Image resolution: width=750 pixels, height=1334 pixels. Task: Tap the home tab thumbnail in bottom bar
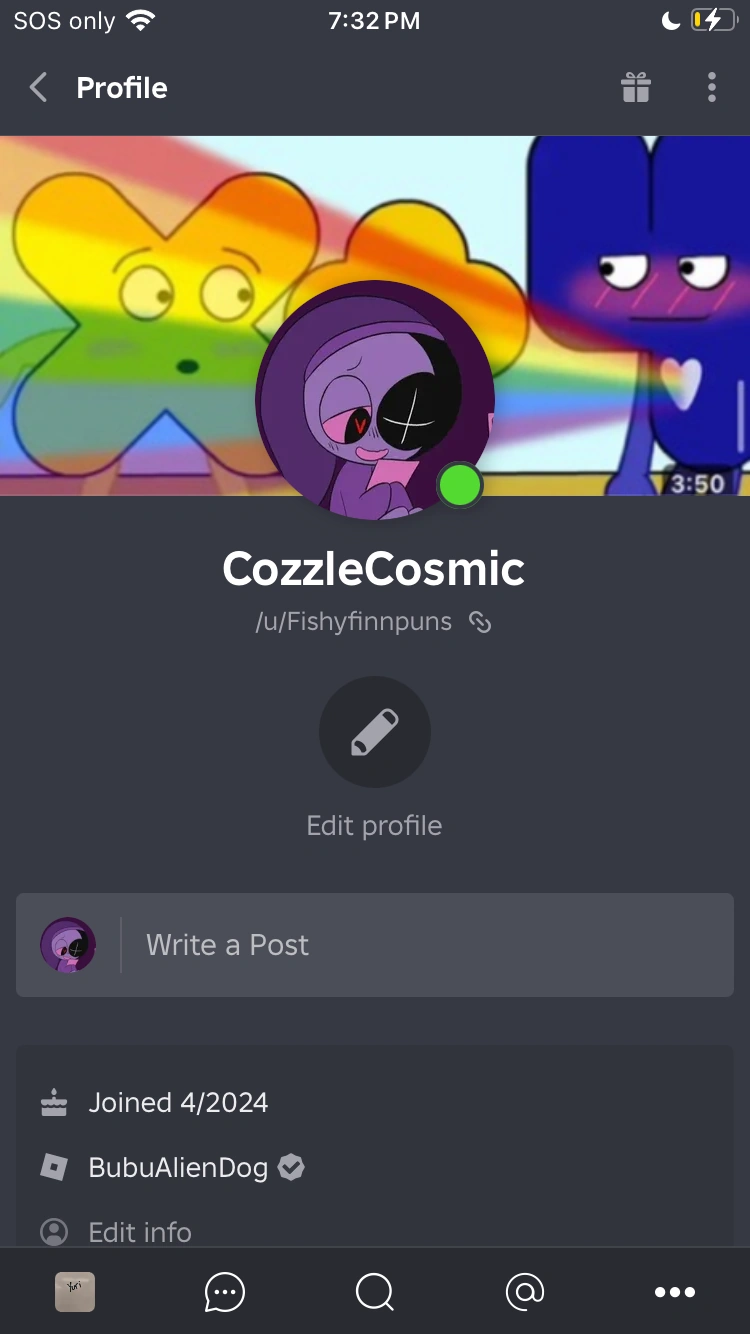tap(75, 1292)
